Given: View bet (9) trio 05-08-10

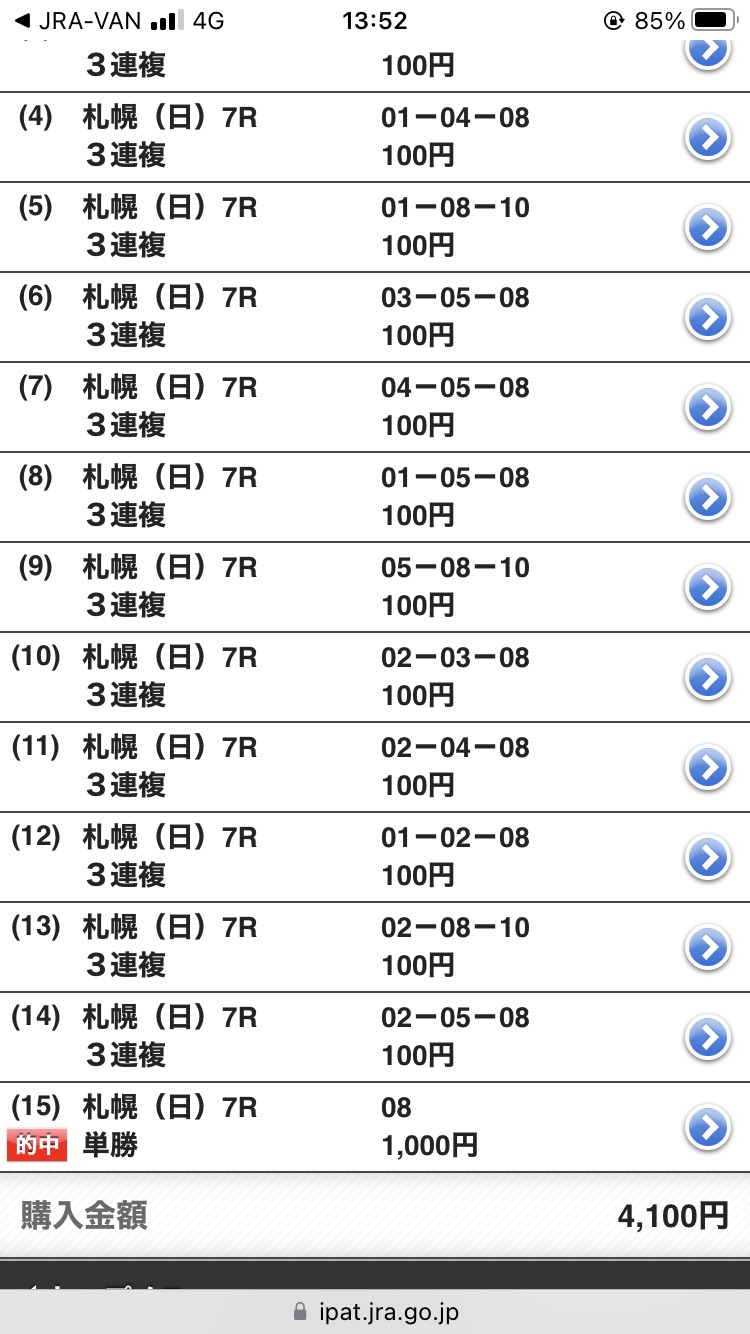Looking at the screenshot, I should (707, 587).
